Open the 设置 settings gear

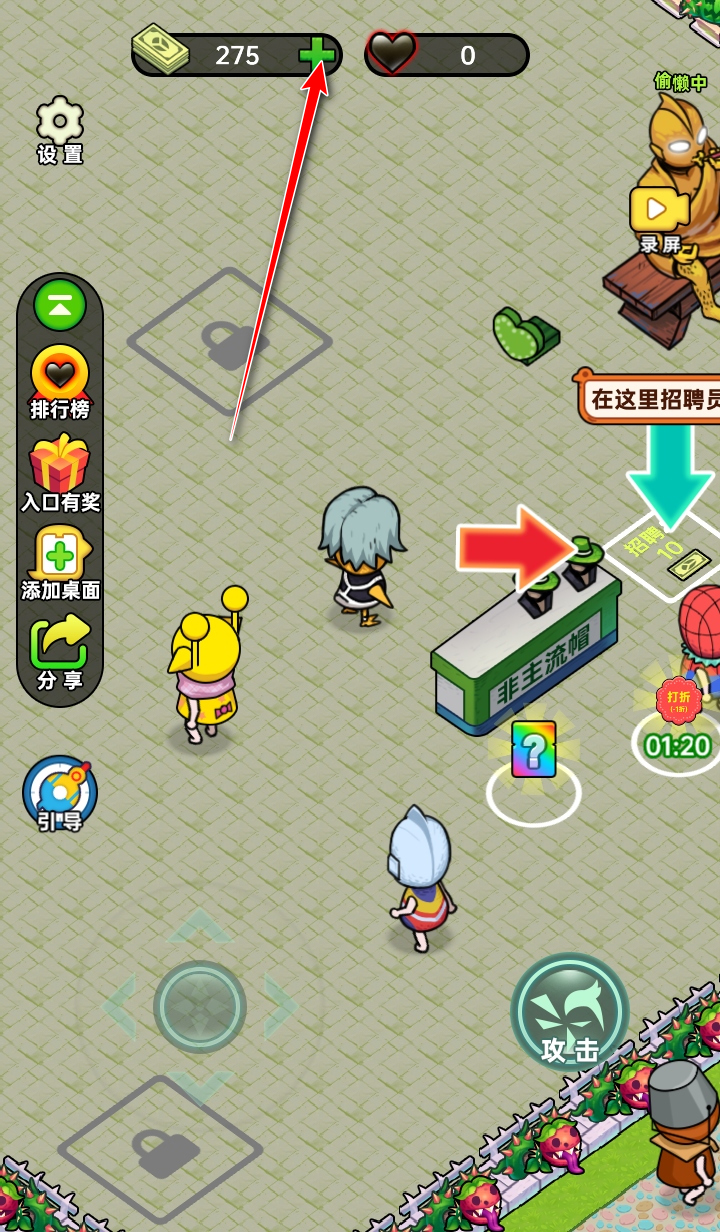[x=60, y=130]
